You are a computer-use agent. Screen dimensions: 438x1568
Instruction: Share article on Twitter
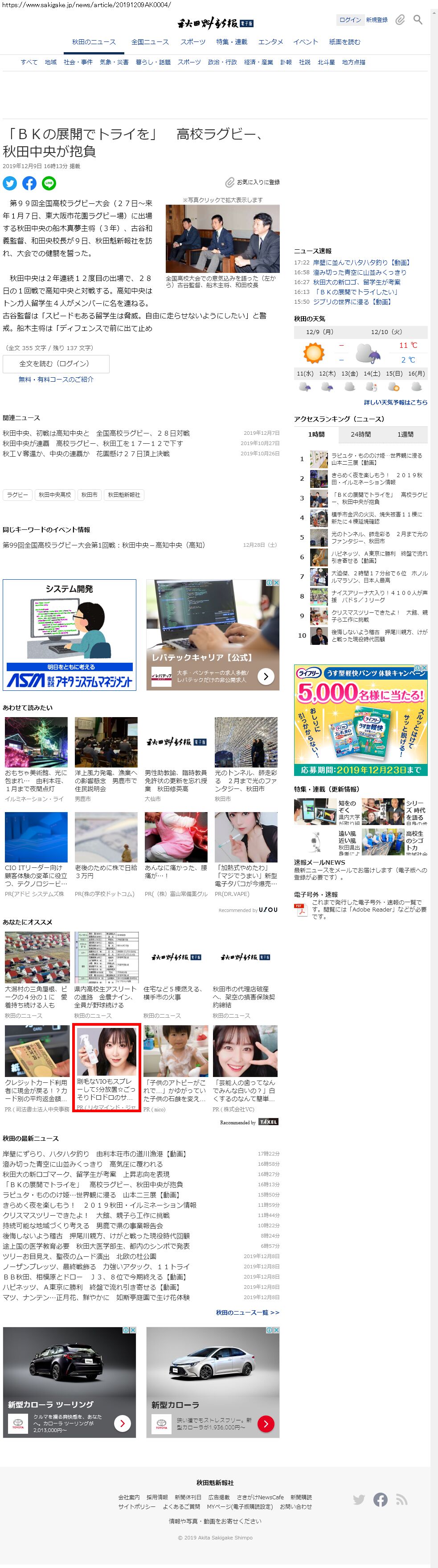[x=10, y=182]
